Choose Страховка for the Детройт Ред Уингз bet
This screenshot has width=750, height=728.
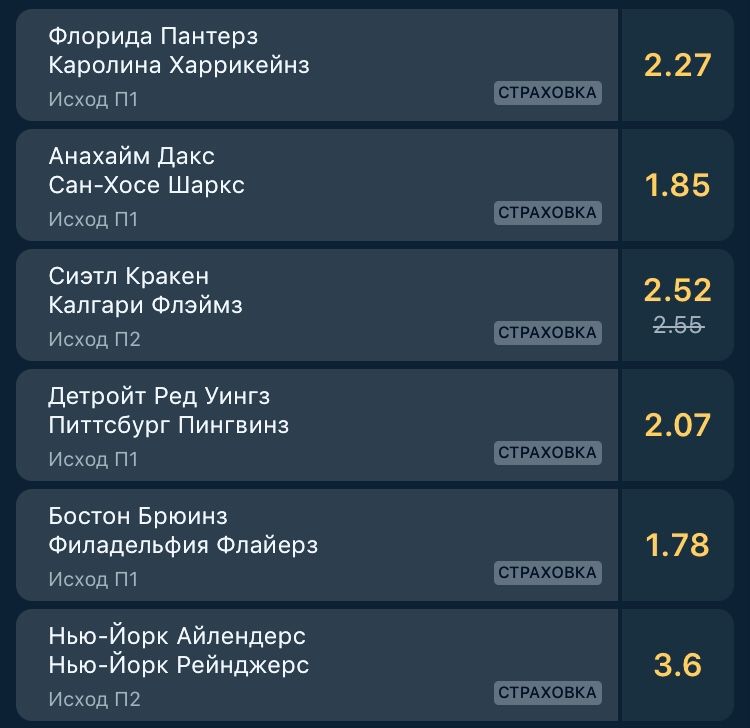[x=547, y=453]
